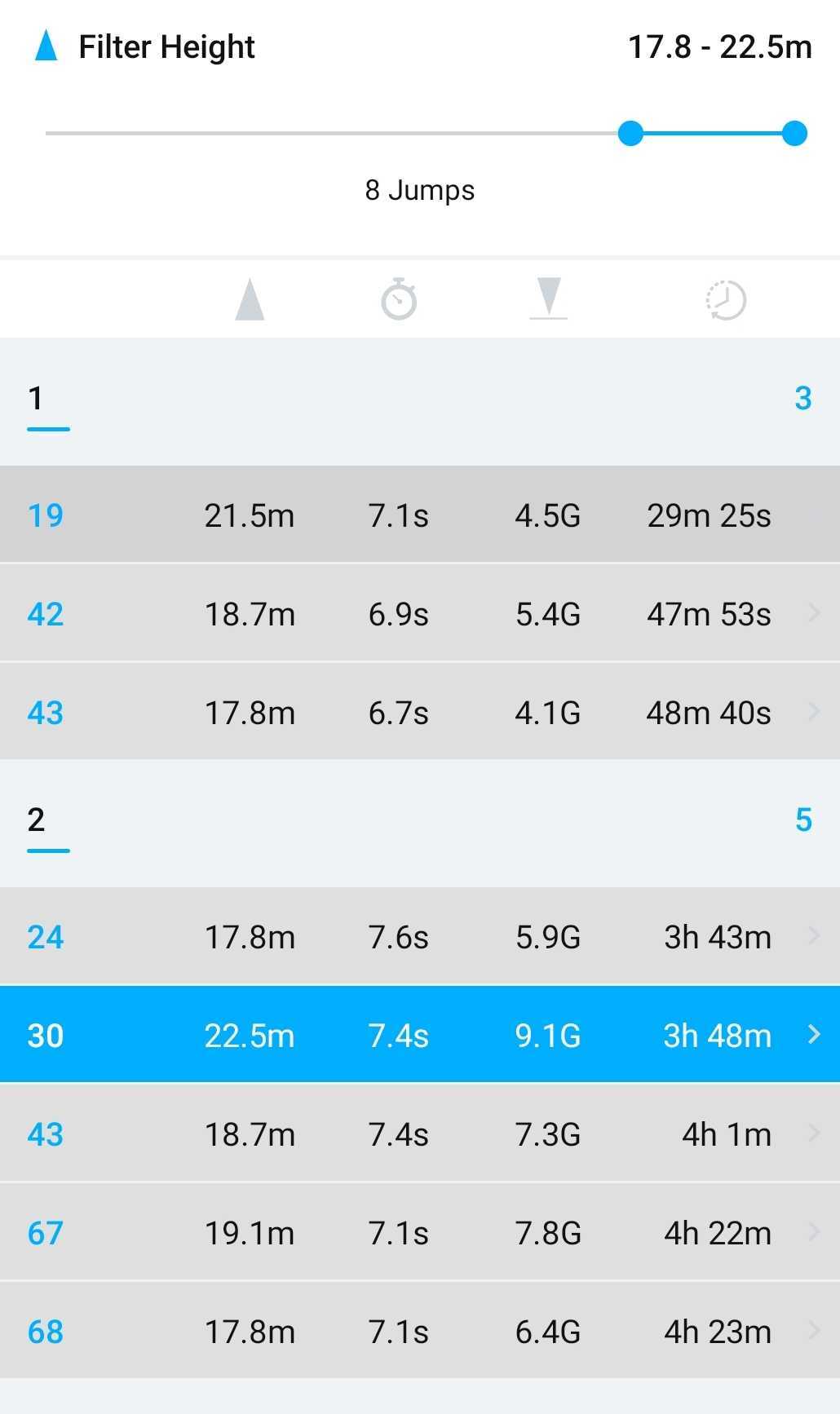Open jump 43 at 4h 1m

pos(420,1133)
